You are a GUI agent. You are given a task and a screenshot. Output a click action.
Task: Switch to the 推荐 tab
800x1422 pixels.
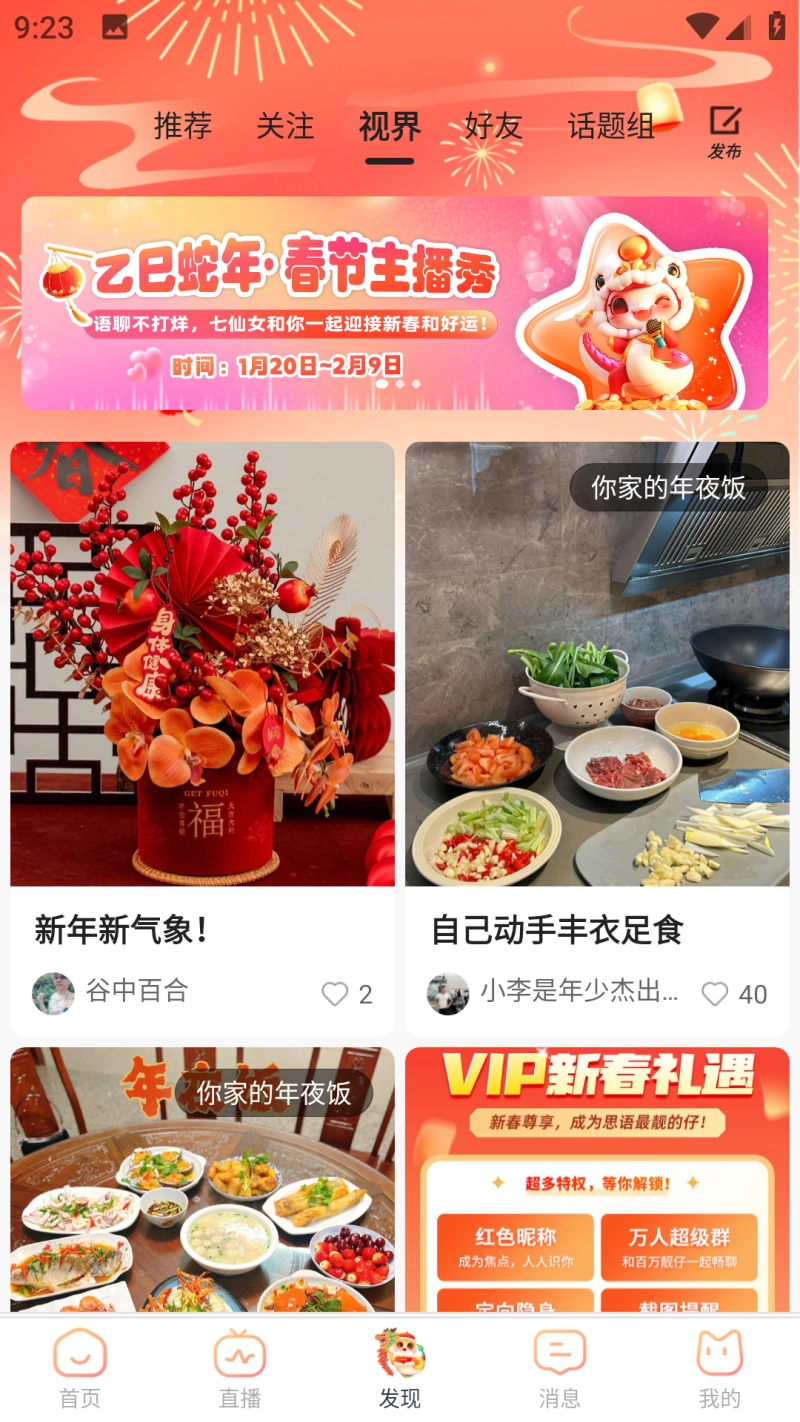183,127
